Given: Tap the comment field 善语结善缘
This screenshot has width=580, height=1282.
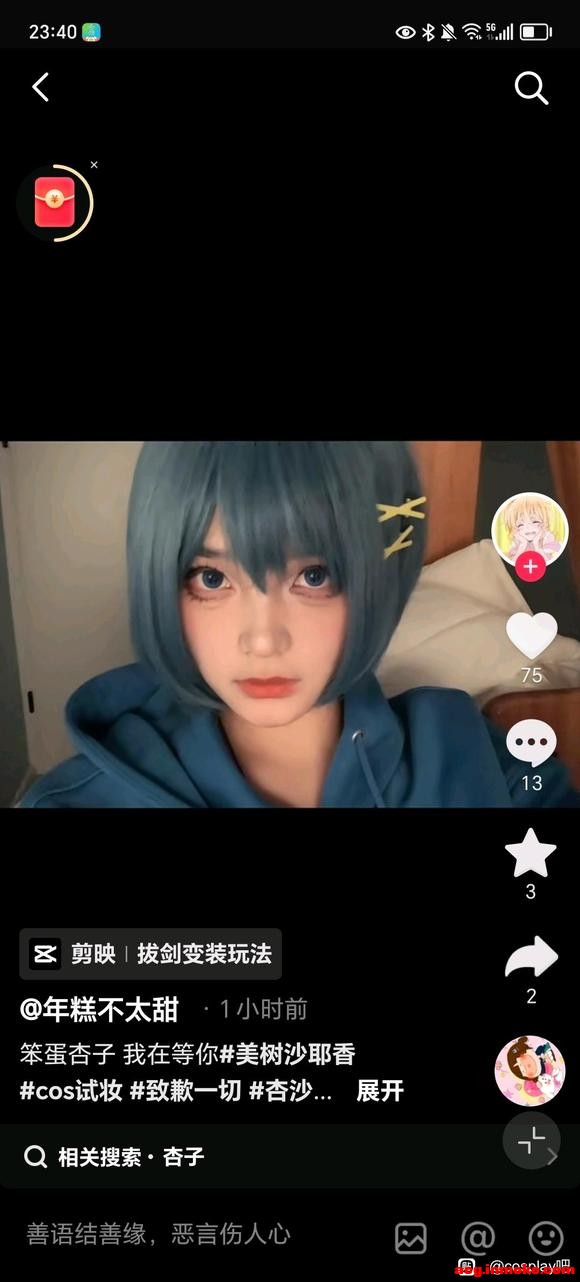Looking at the screenshot, I should coord(158,1234).
